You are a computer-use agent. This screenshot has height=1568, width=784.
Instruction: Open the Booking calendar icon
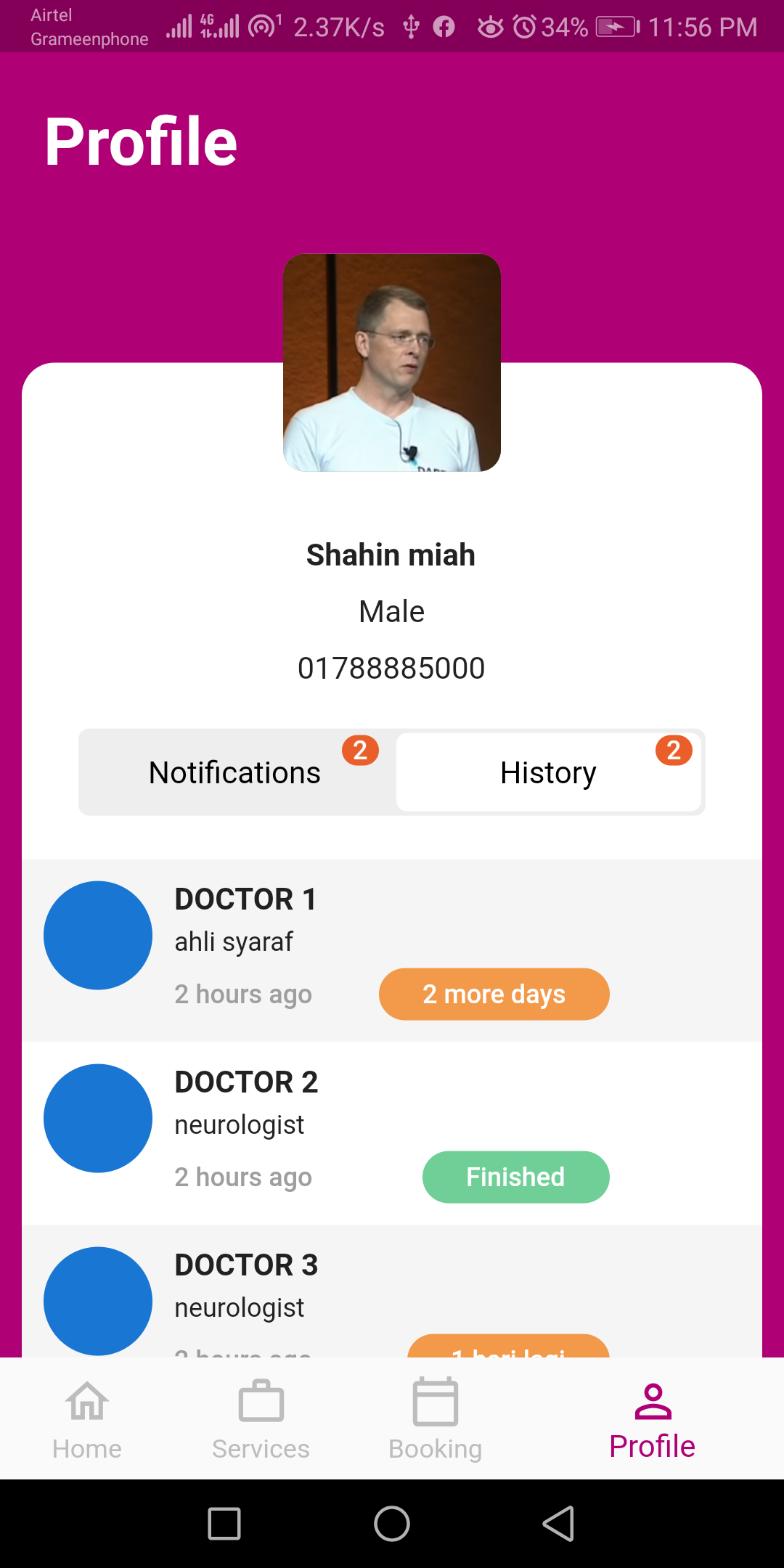[435, 1401]
